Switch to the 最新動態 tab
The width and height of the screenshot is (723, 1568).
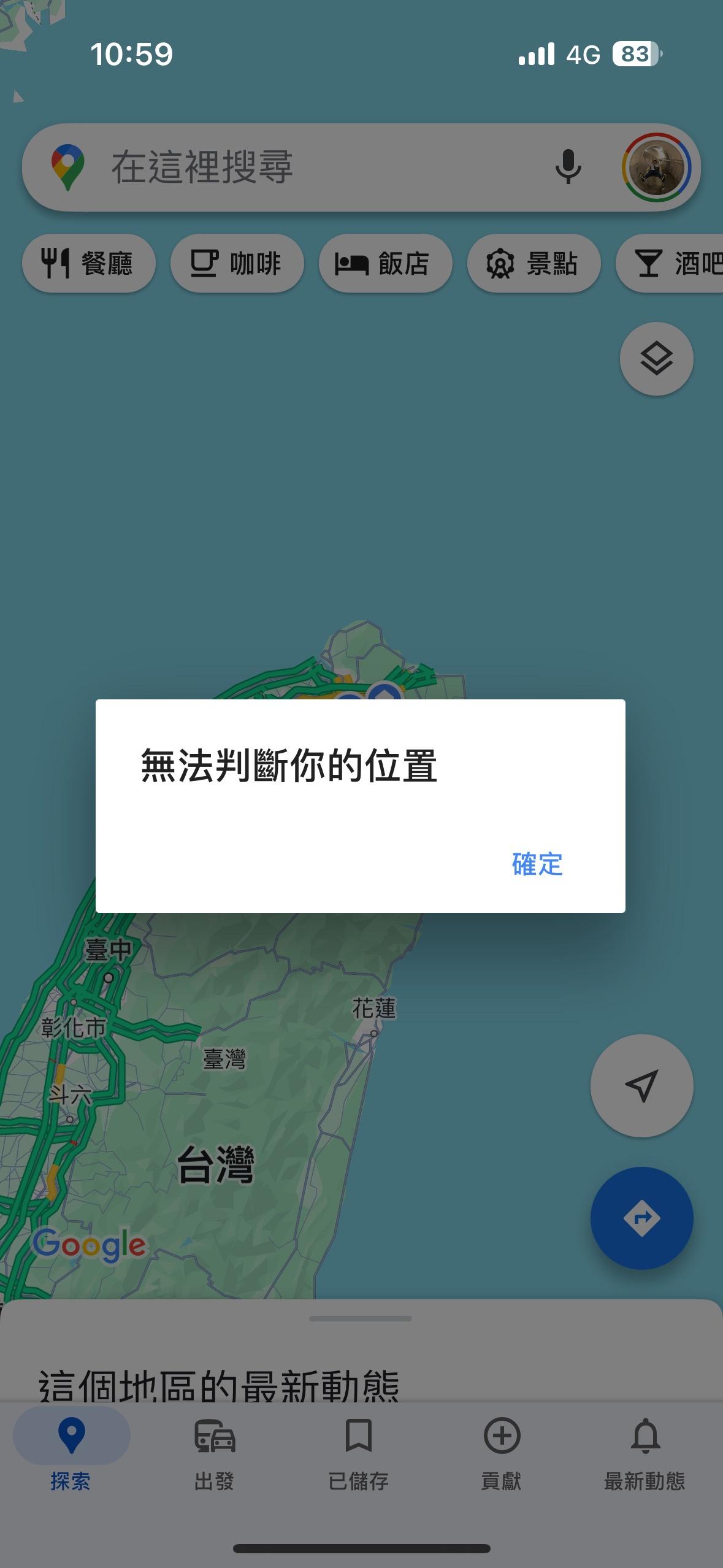pyautogui.click(x=645, y=1453)
